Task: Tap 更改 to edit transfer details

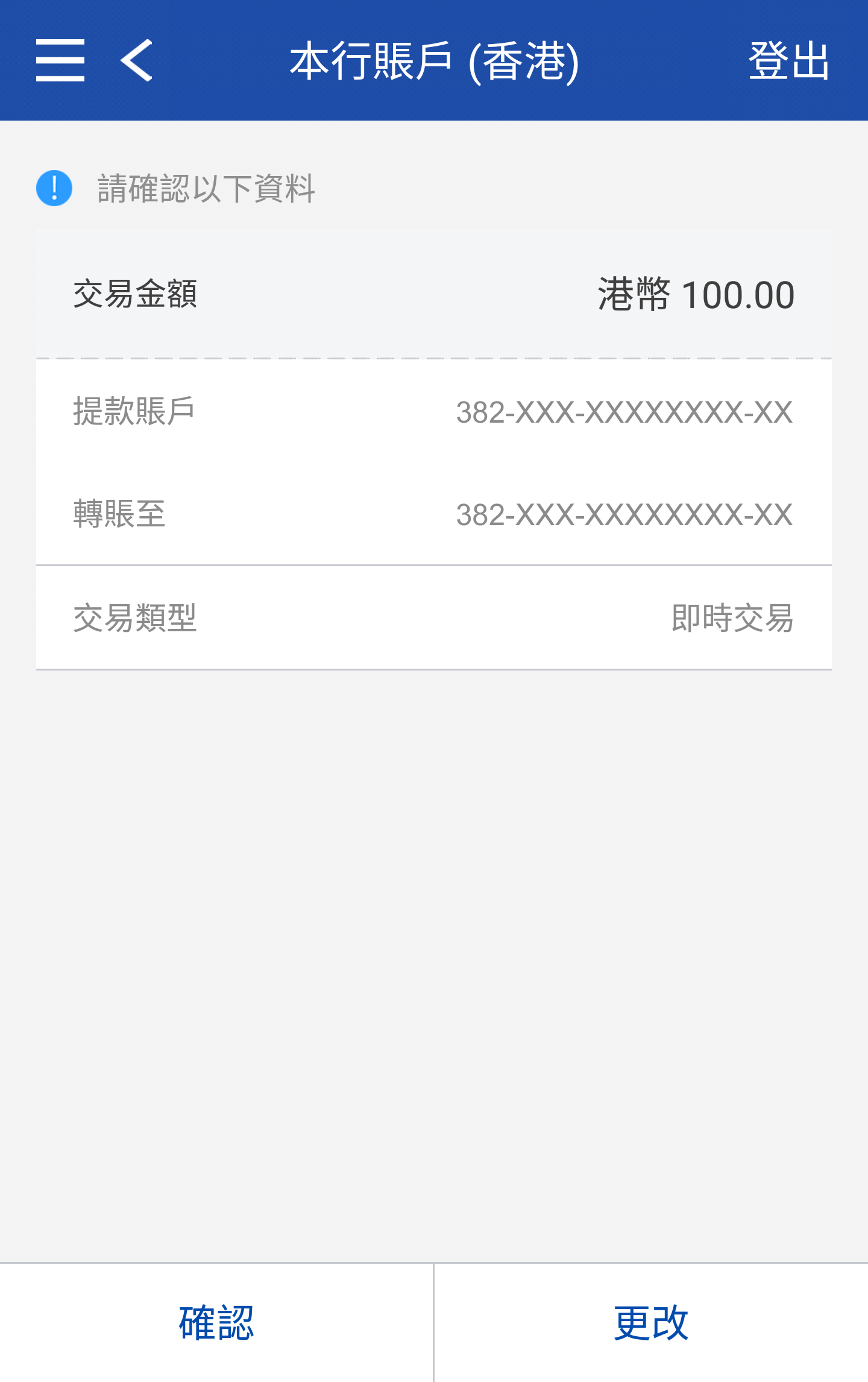Action: (x=651, y=1322)
